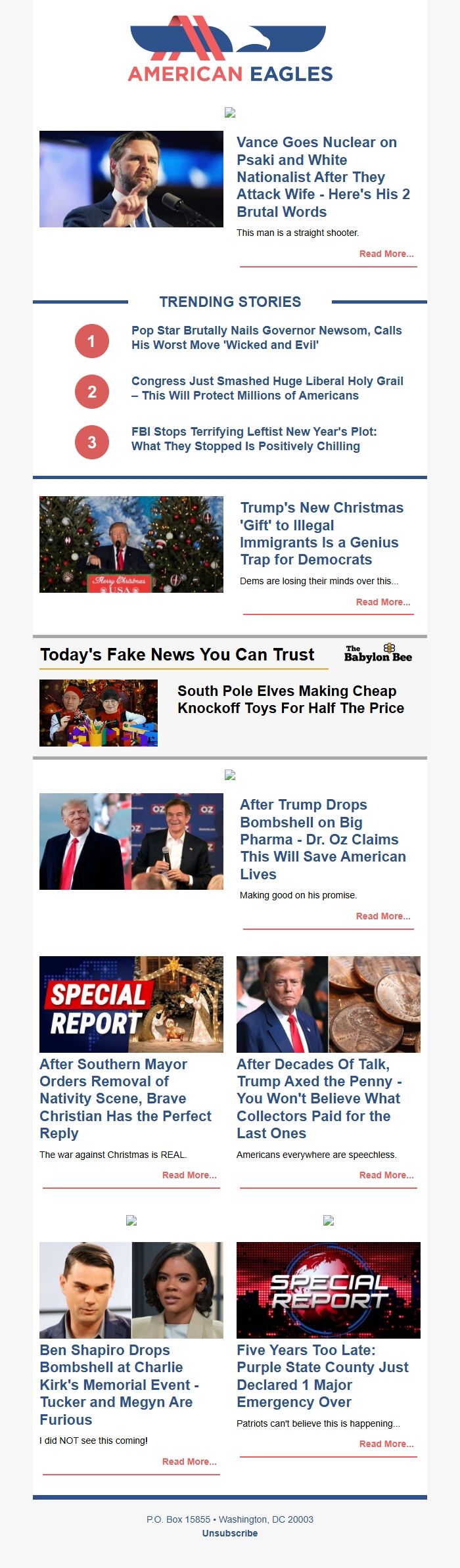This screenshot has width=460, height=1568.
Task: Open trending story about Congress and Liberal Holy Grail
Action: coord(267,388)
